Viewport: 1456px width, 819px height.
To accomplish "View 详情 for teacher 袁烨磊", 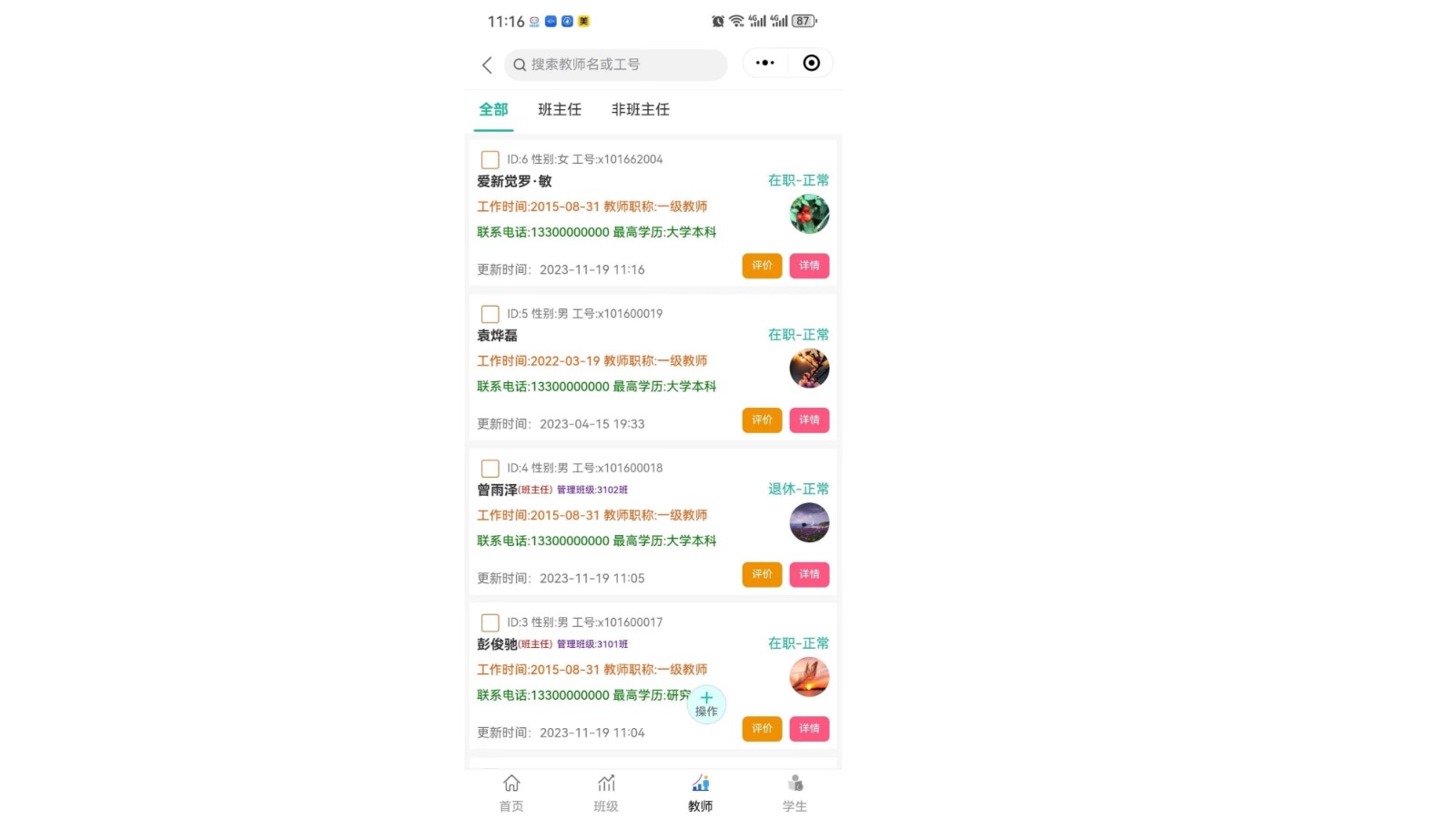I will [809, 420].
